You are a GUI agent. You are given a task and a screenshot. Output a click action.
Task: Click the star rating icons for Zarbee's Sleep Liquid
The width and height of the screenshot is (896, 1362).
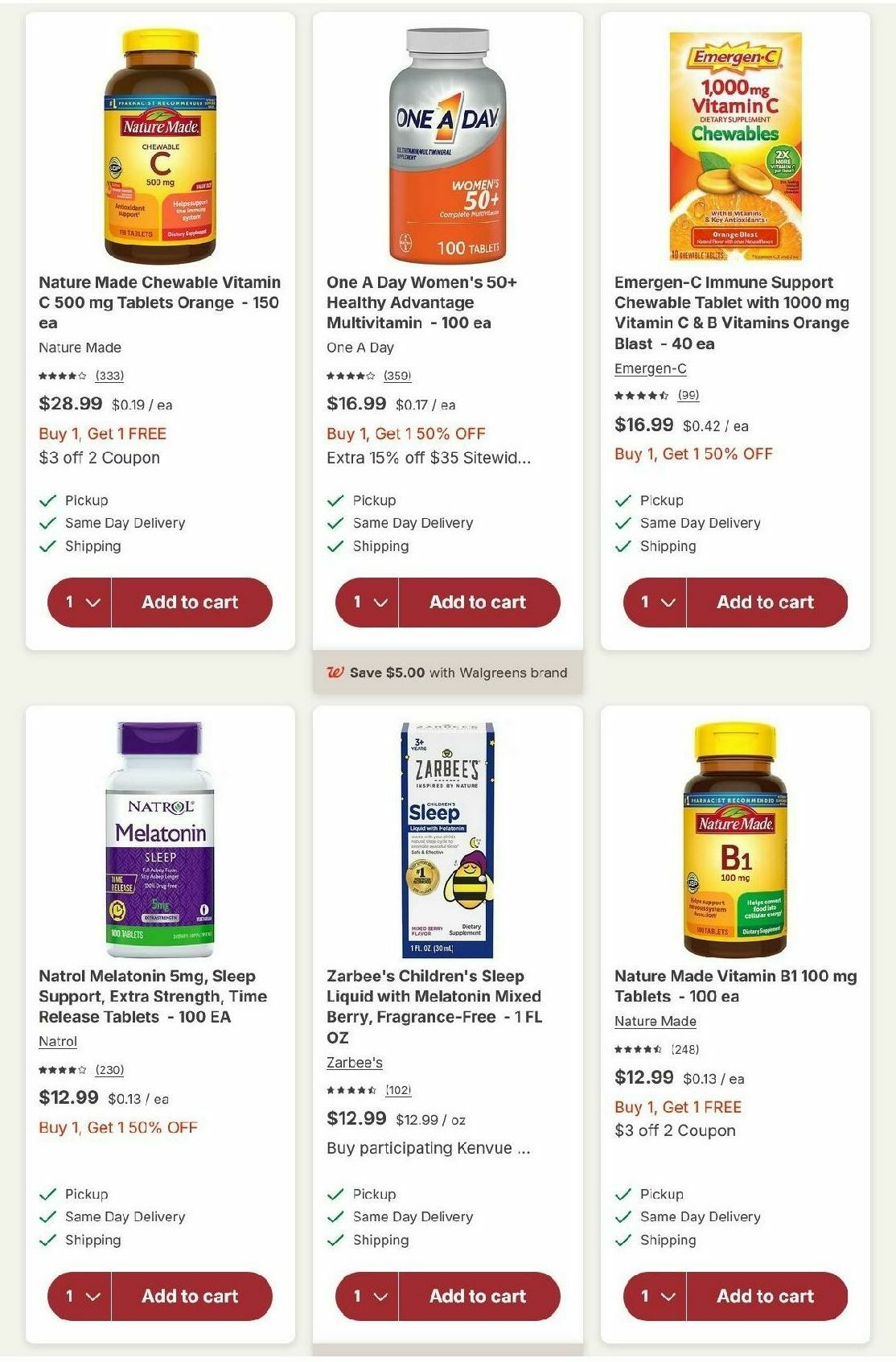(x=351, y=1090)
